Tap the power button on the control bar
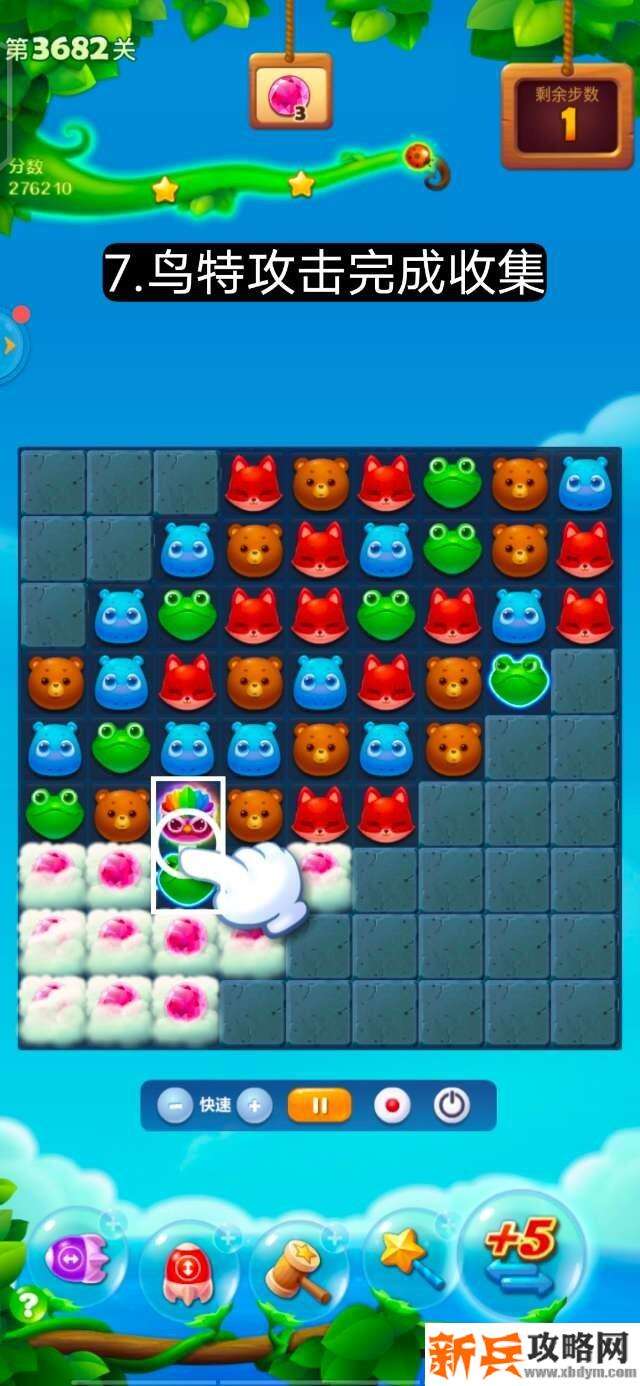The image size is (640, 1386). click(452, 1106)
